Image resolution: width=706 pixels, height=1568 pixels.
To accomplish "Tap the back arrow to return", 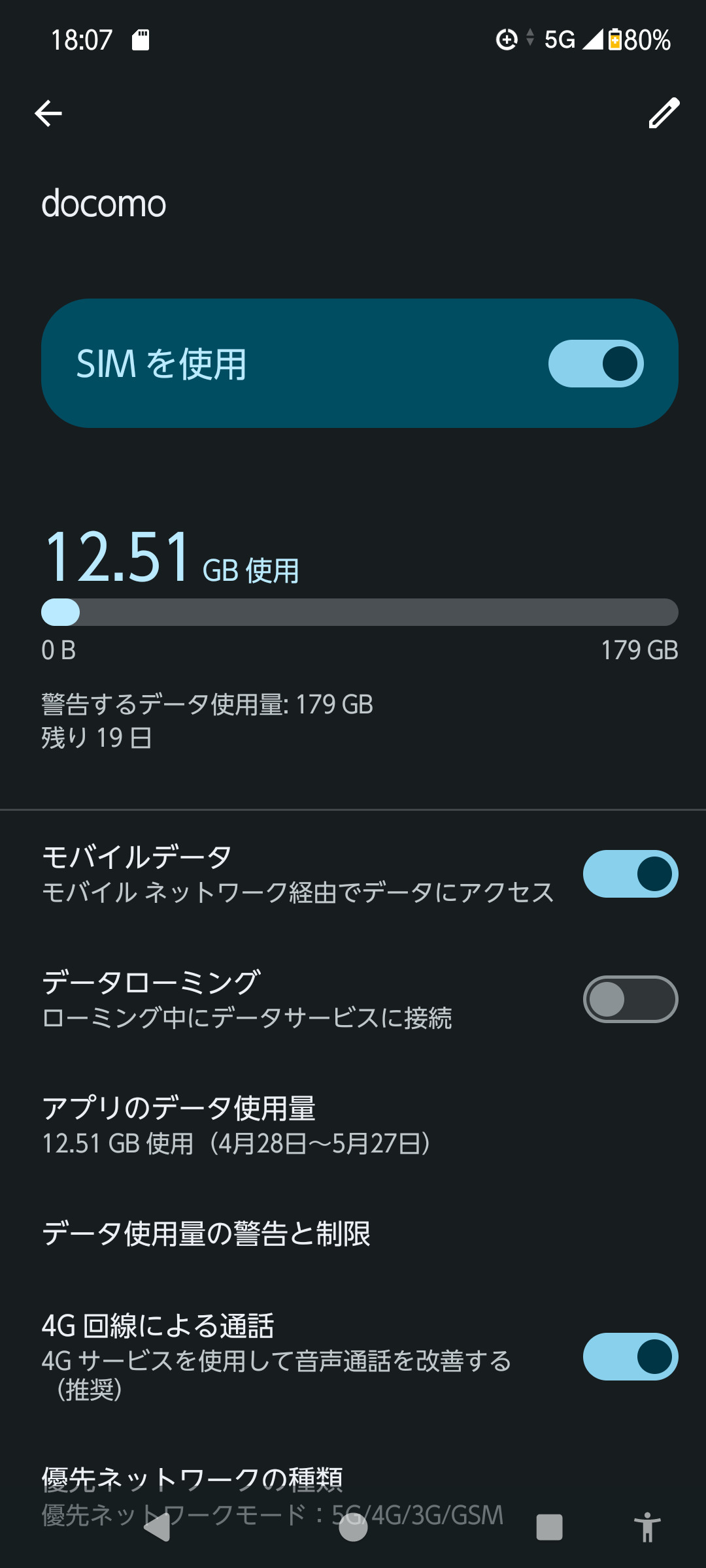I will [48, 113].
